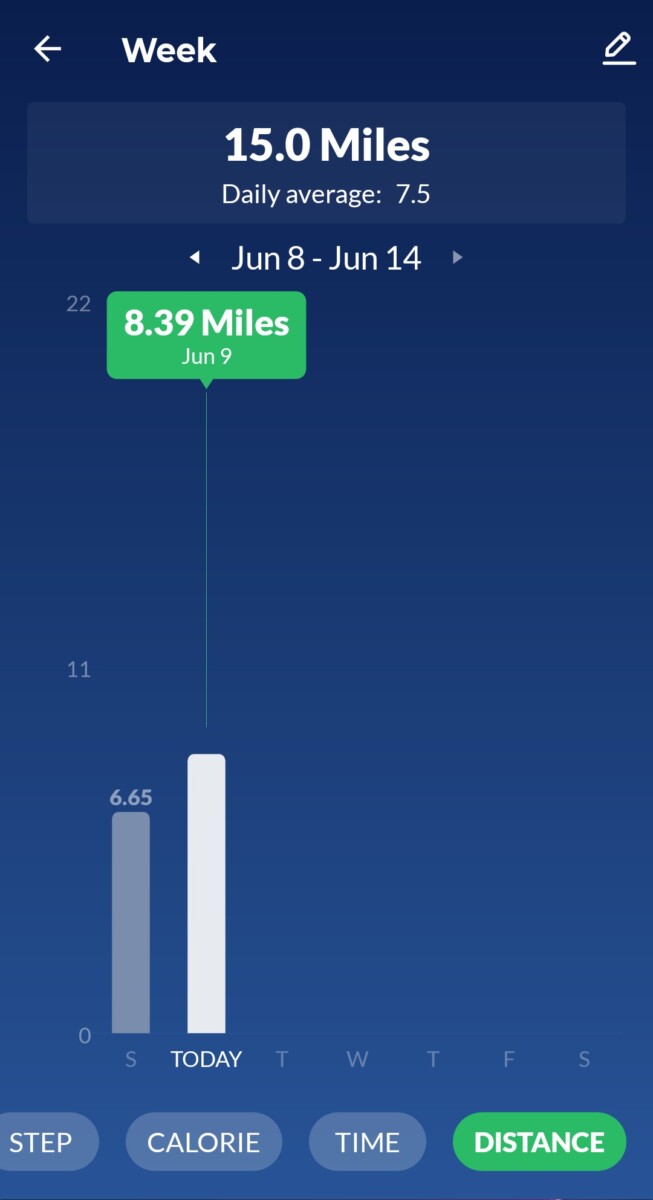The image size is (653, 1200).
Task: Go to the previous week
Action: [x=195, y=258]
